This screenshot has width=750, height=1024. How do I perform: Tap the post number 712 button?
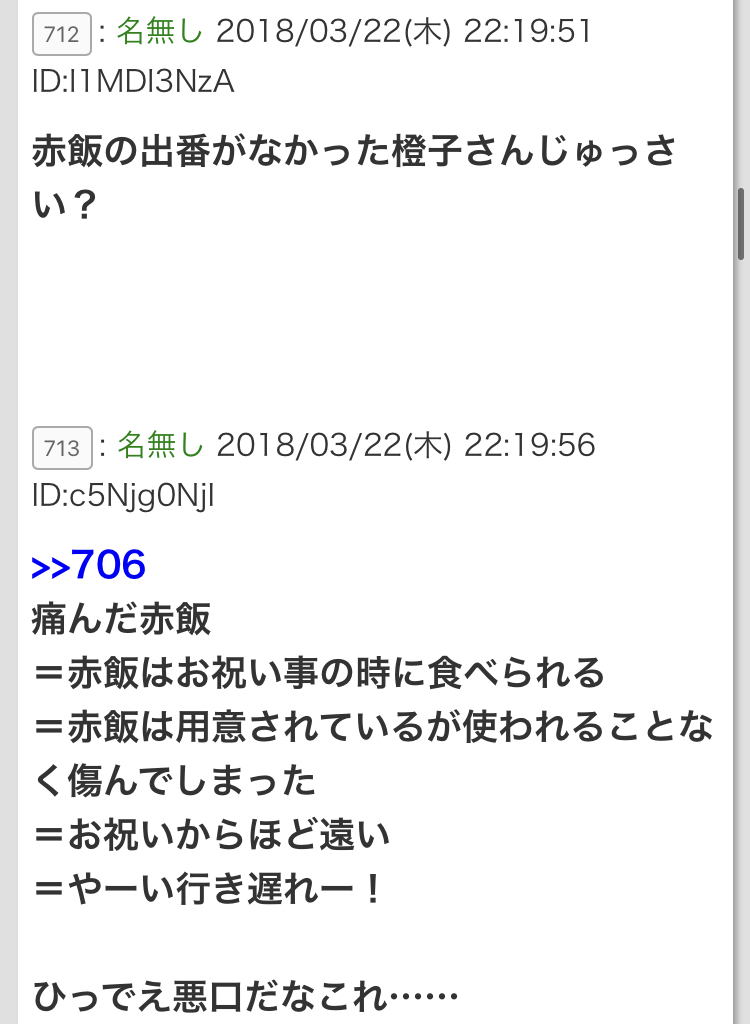point(62,33)
